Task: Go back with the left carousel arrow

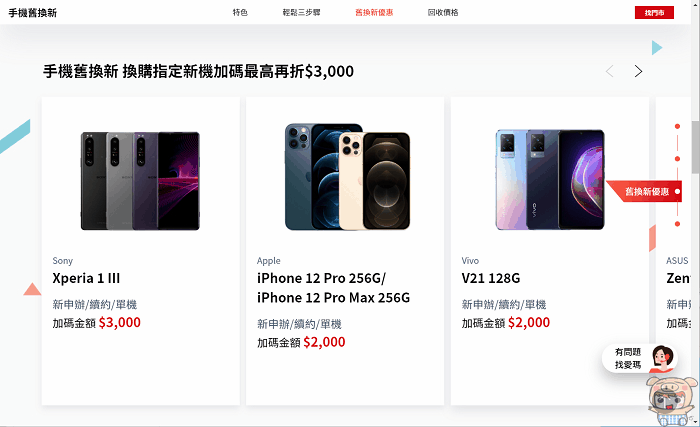Action: tap(609, 71)
